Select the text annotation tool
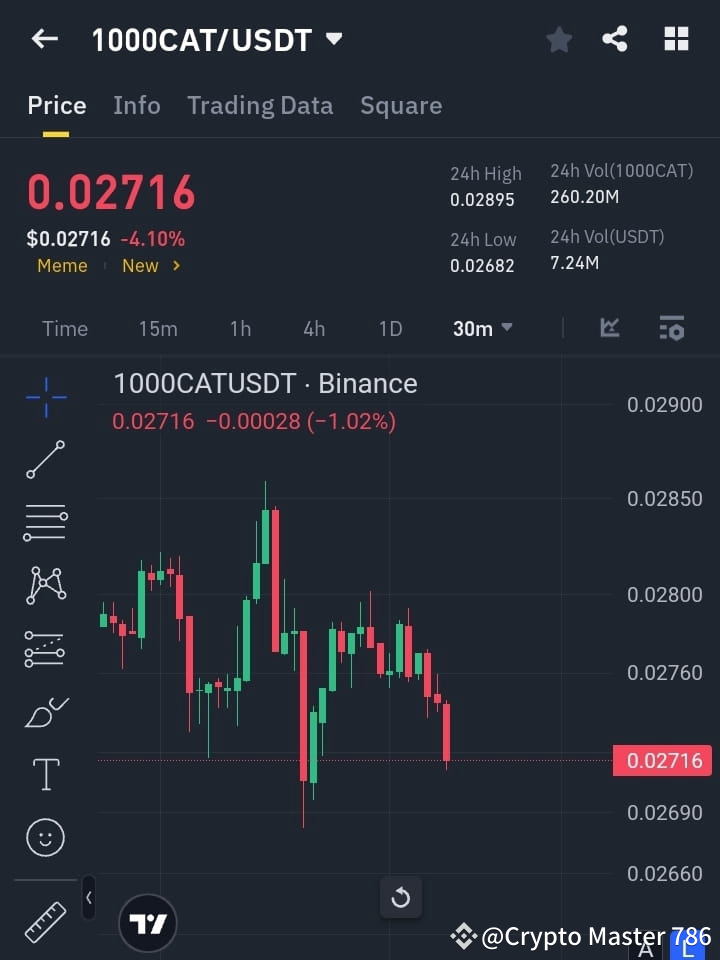Viewport: 720px width, 960px height. pos(45,773)
